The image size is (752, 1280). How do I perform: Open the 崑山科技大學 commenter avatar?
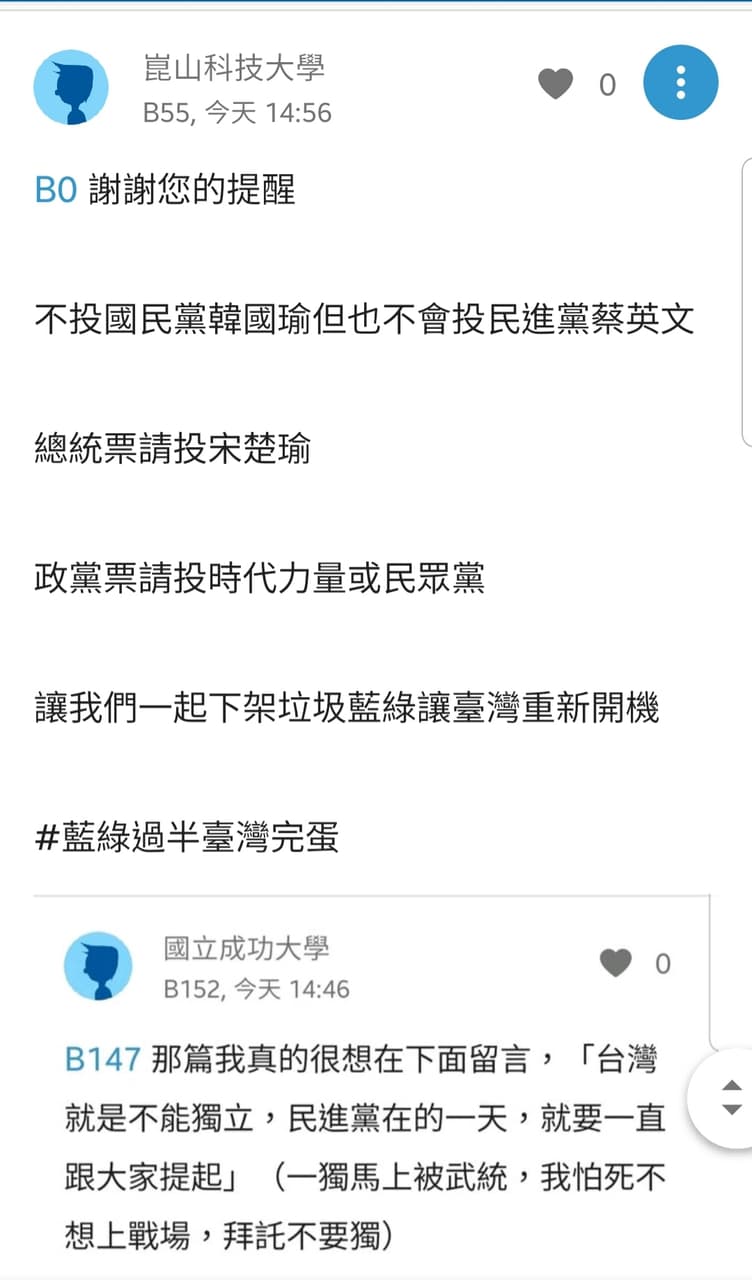pyautogui.click(x=71, y=87)
